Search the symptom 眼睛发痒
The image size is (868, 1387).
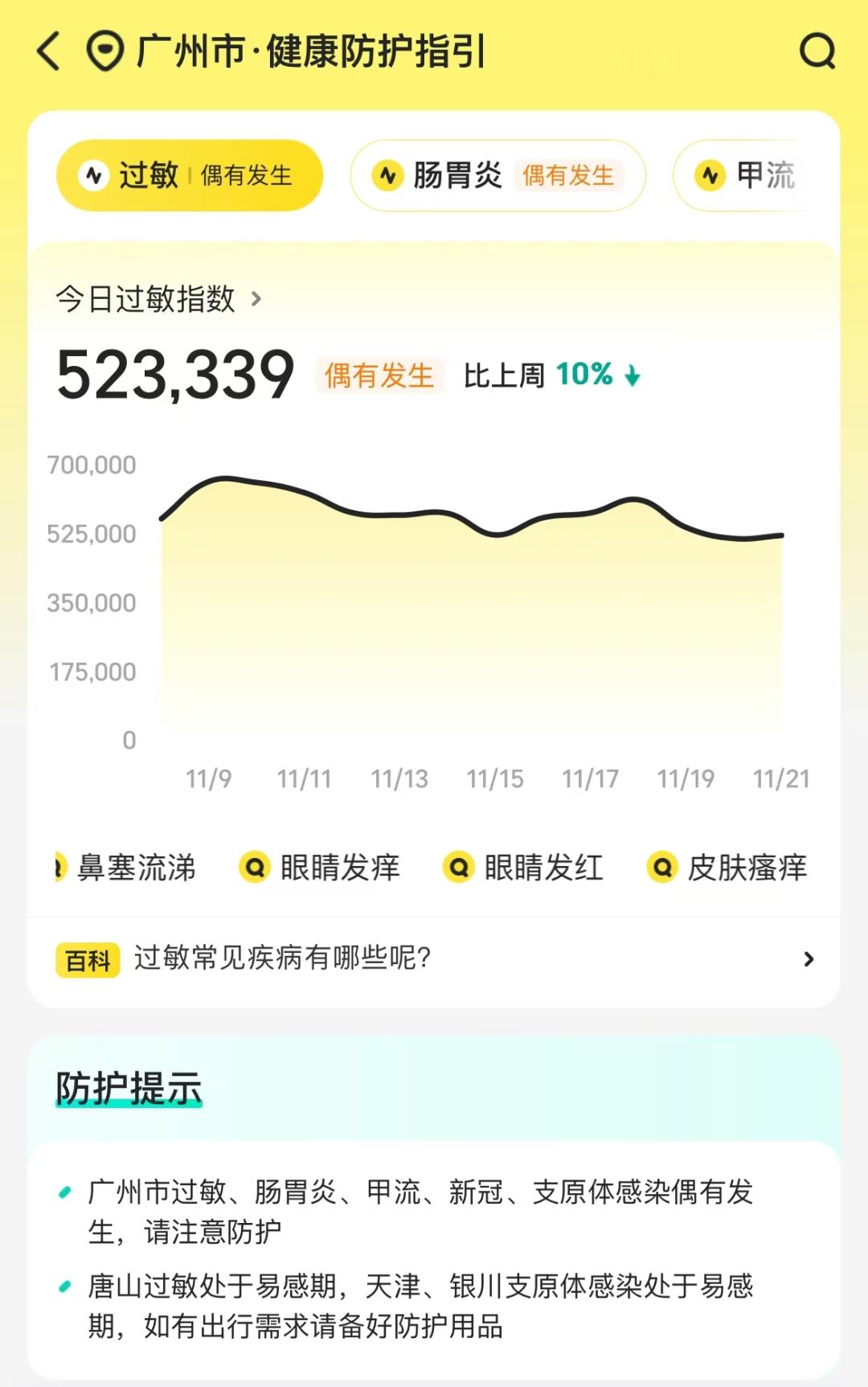tap(320, 868)
